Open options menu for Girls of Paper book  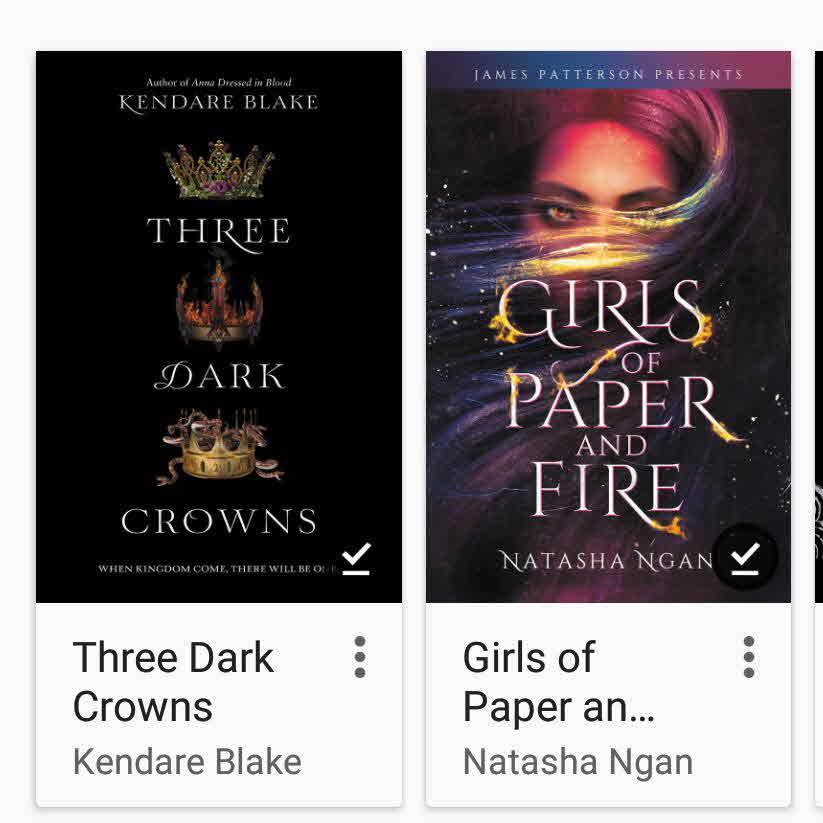[x=749, y=657]
